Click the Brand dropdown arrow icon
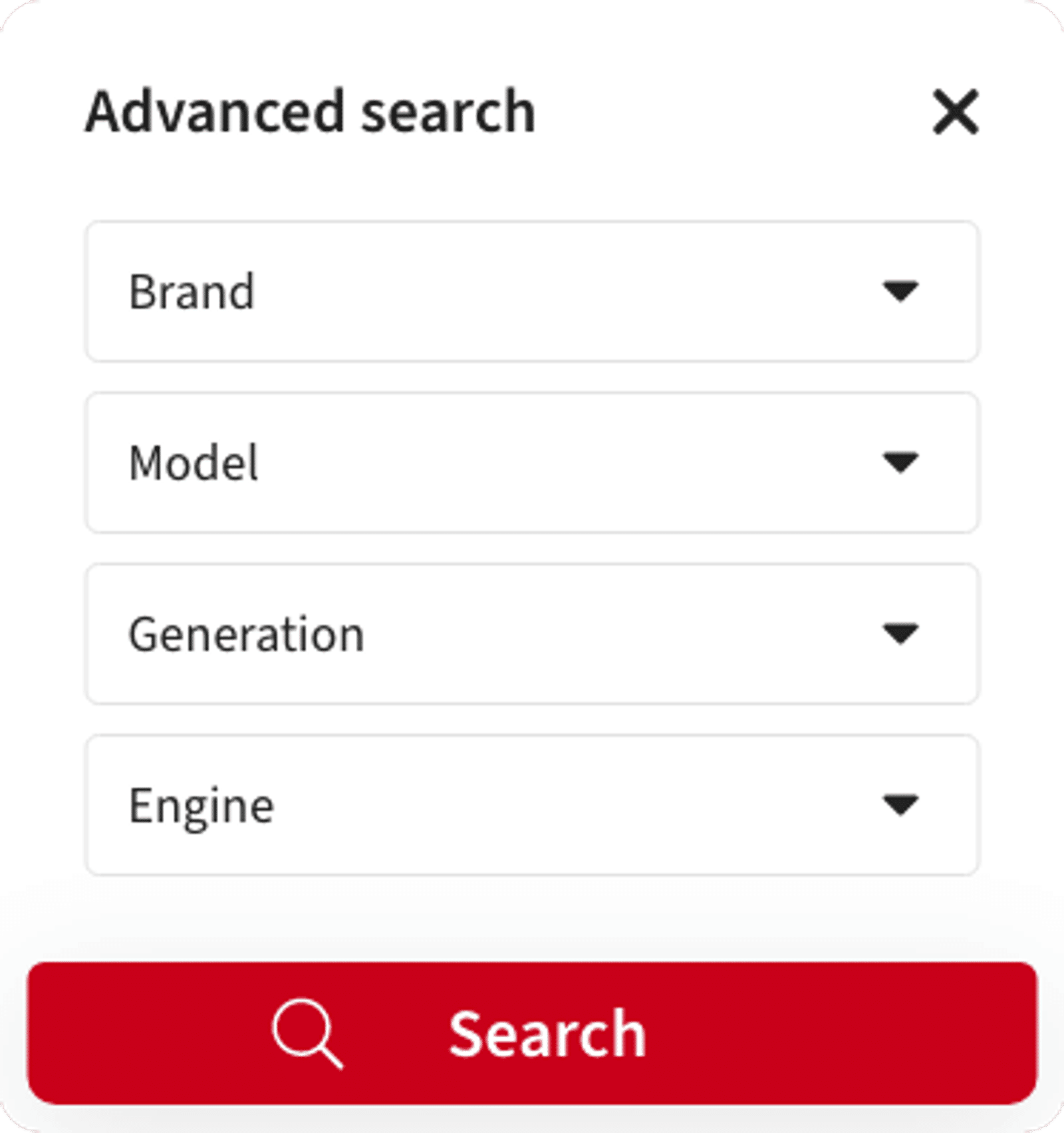 (902, 290)
